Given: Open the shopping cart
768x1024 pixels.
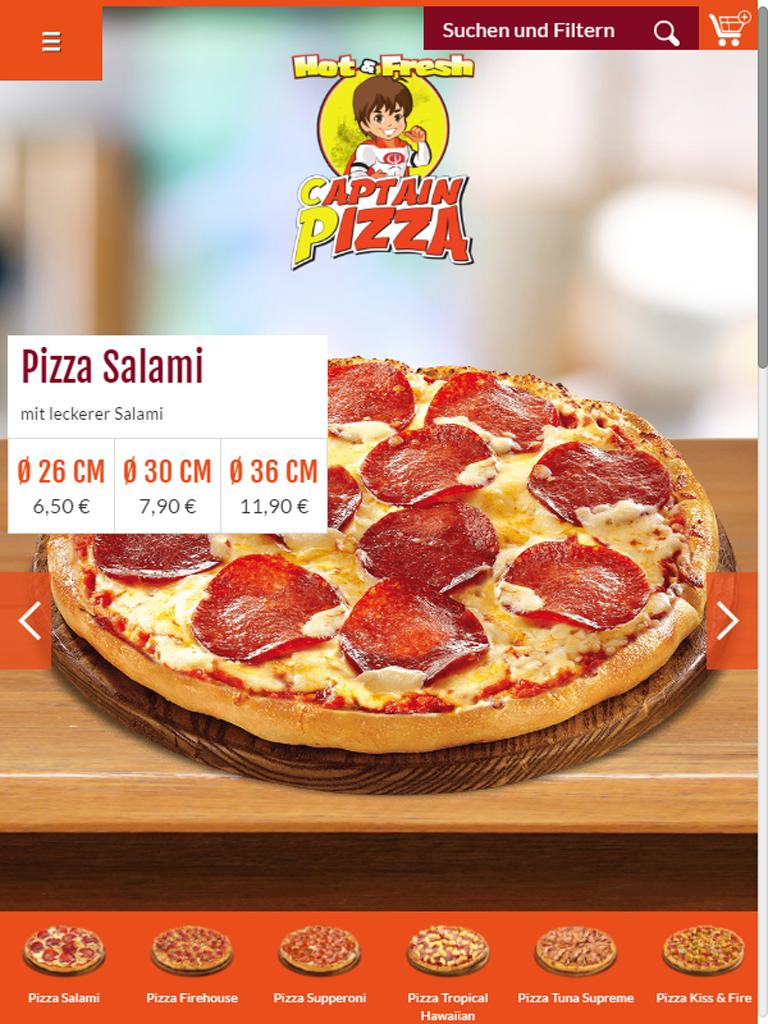Looking at the screenshot, I should (x=730, y=29).
